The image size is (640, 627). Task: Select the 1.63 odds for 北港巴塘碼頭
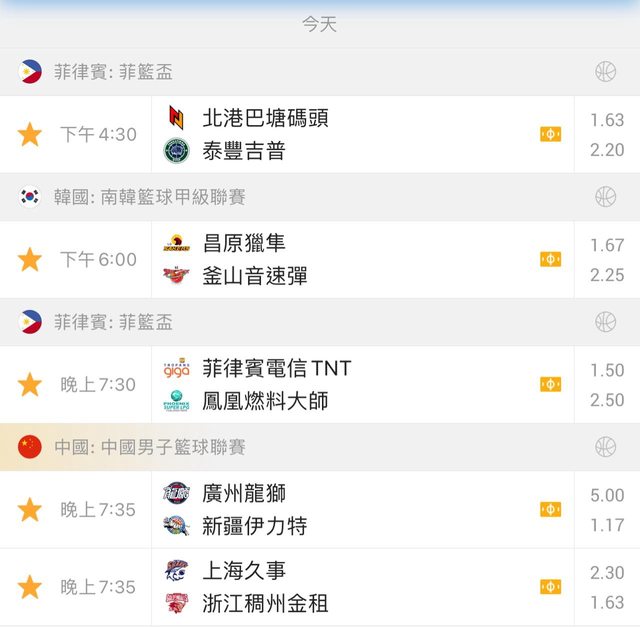click(607, 120)
